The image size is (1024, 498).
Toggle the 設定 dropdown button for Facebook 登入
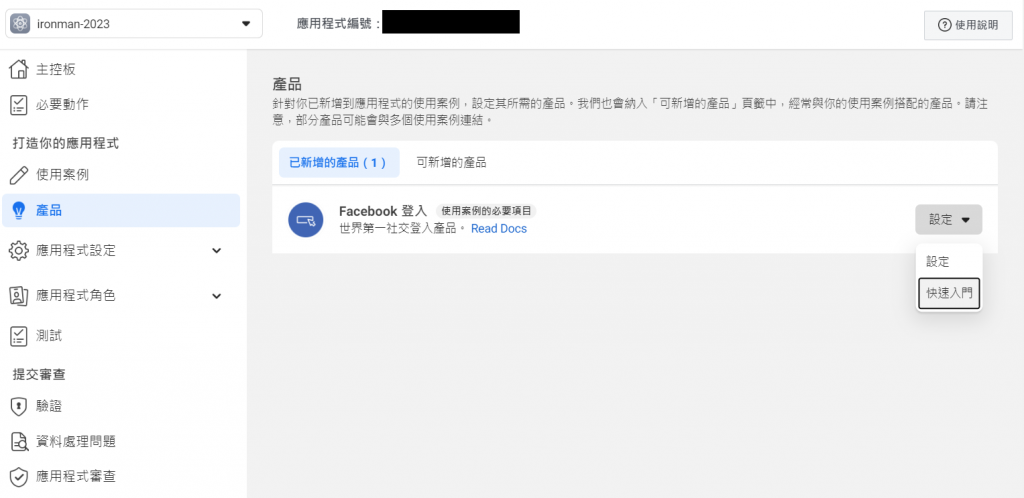click(948, 220)
